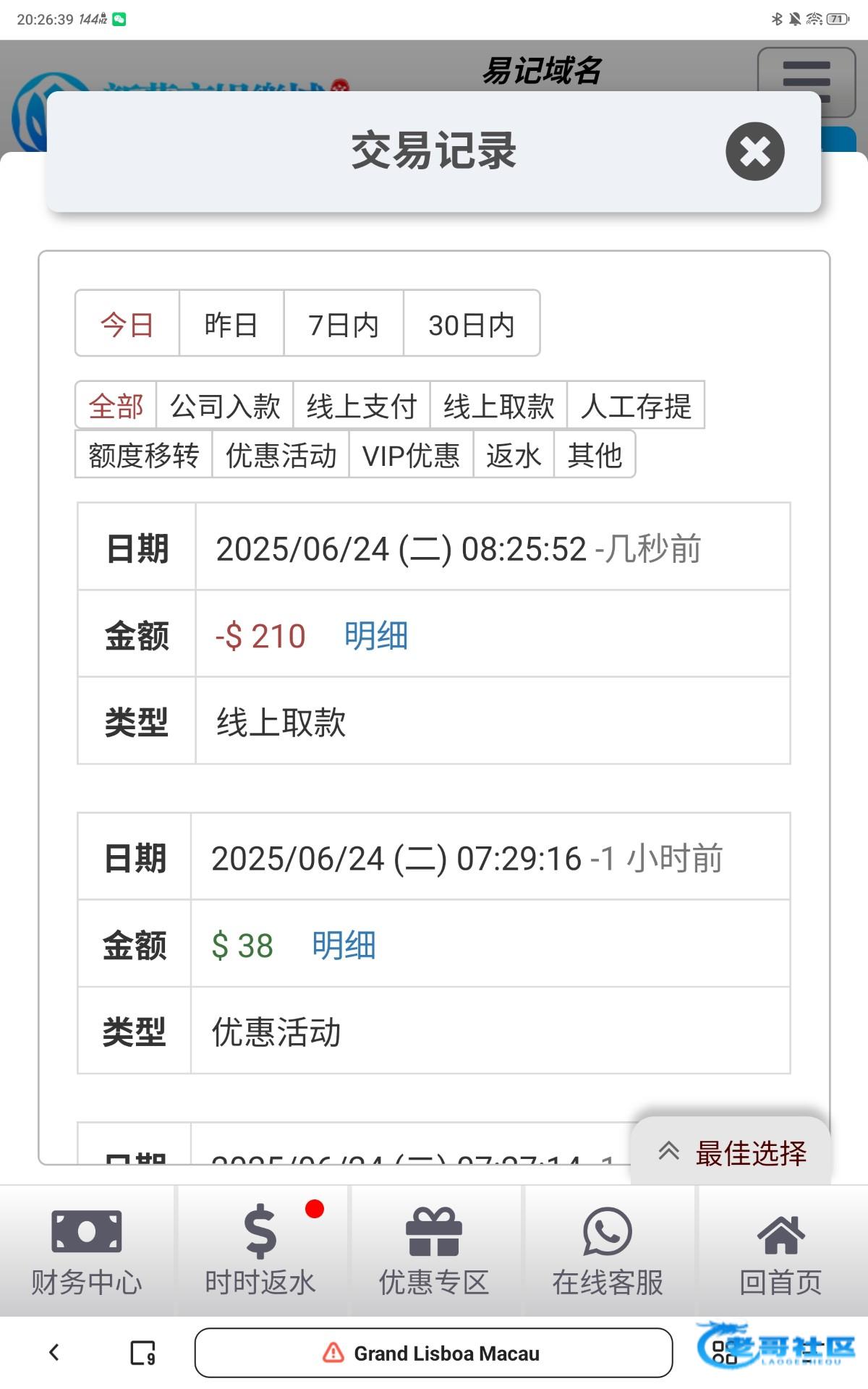Contact 在线客服
The height and width of the screenshot is (1389, 868).
tap(608, 1250)
